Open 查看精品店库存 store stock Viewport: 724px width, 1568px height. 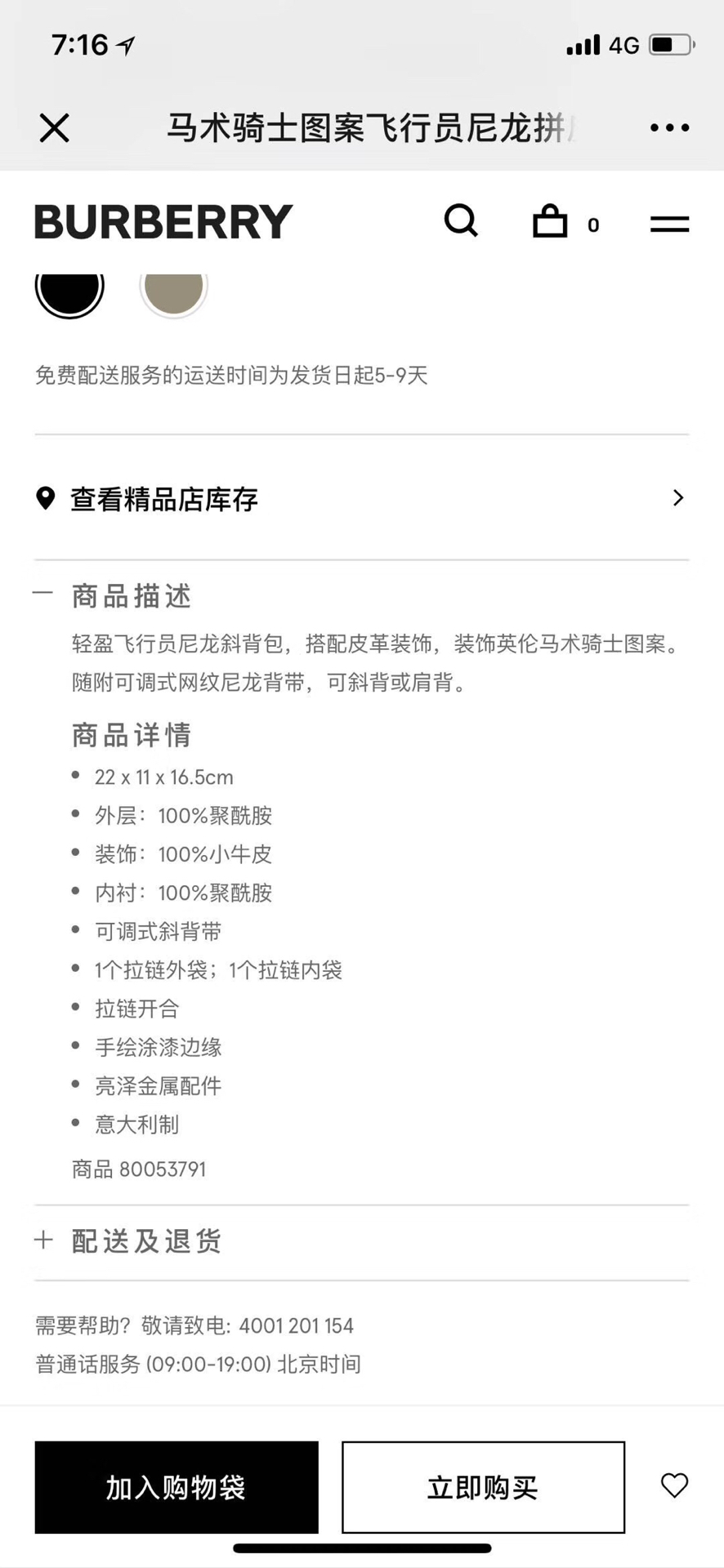click(361, 498)
